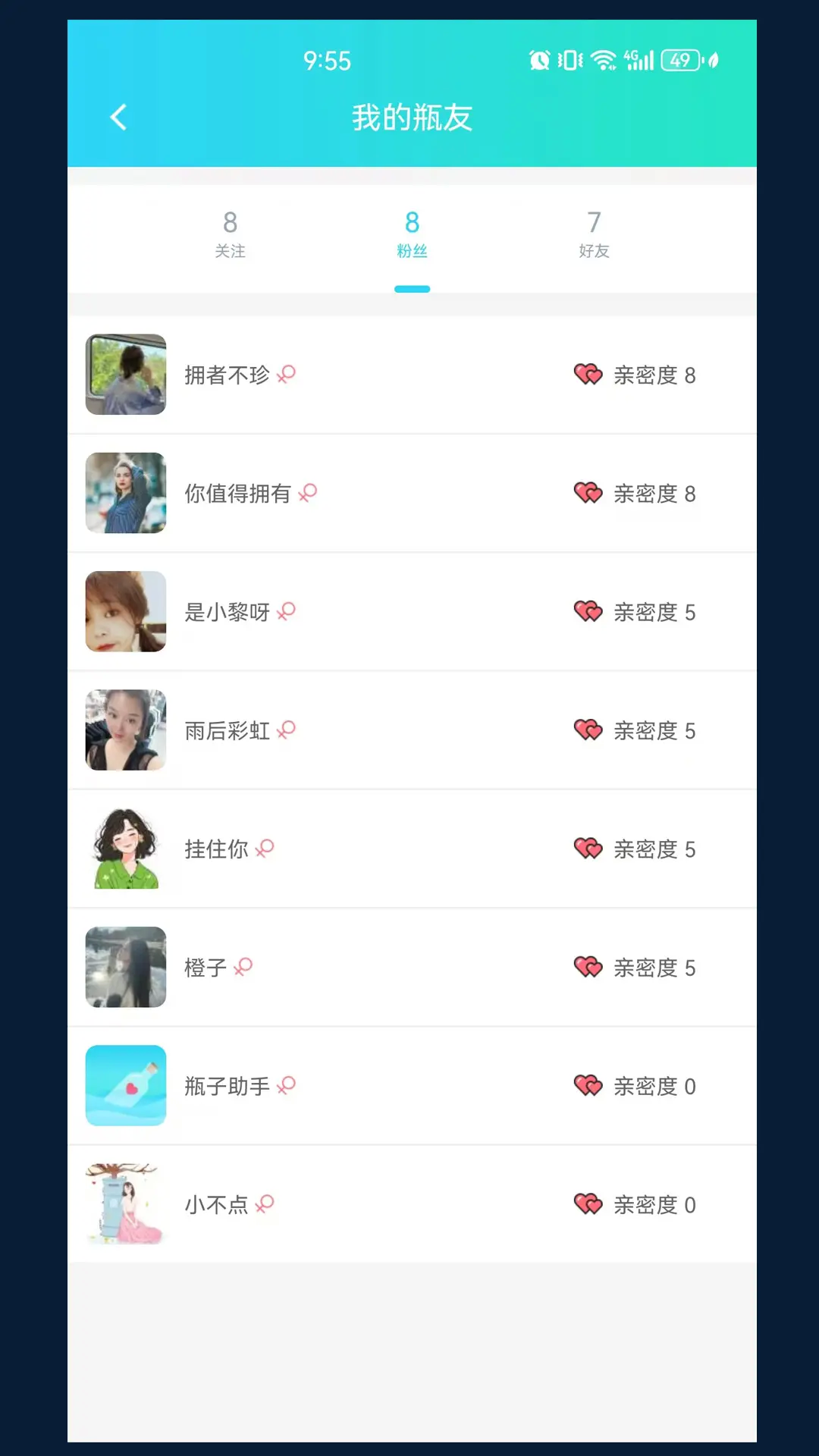
Task: Tap the 瓶子助手 bottle avatar image
Action: point(125,1085)
